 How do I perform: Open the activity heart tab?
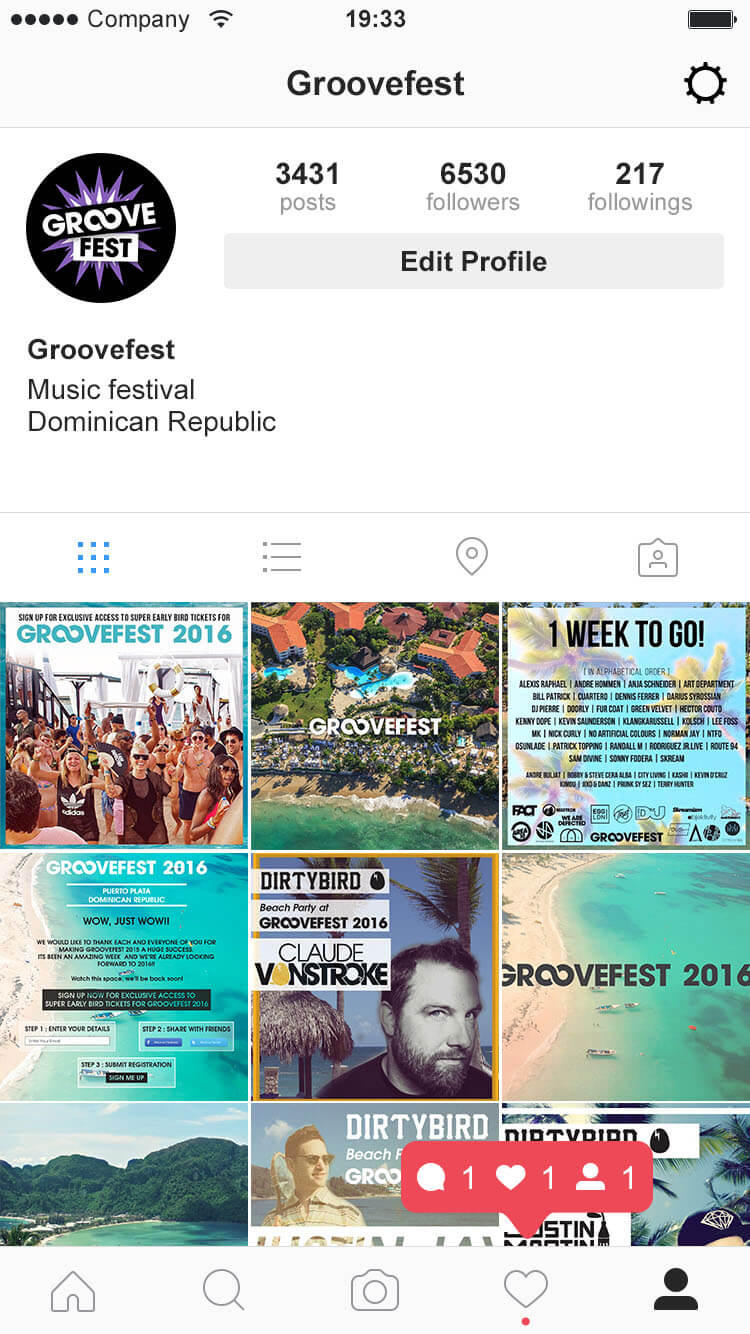tap(526, 1290)
